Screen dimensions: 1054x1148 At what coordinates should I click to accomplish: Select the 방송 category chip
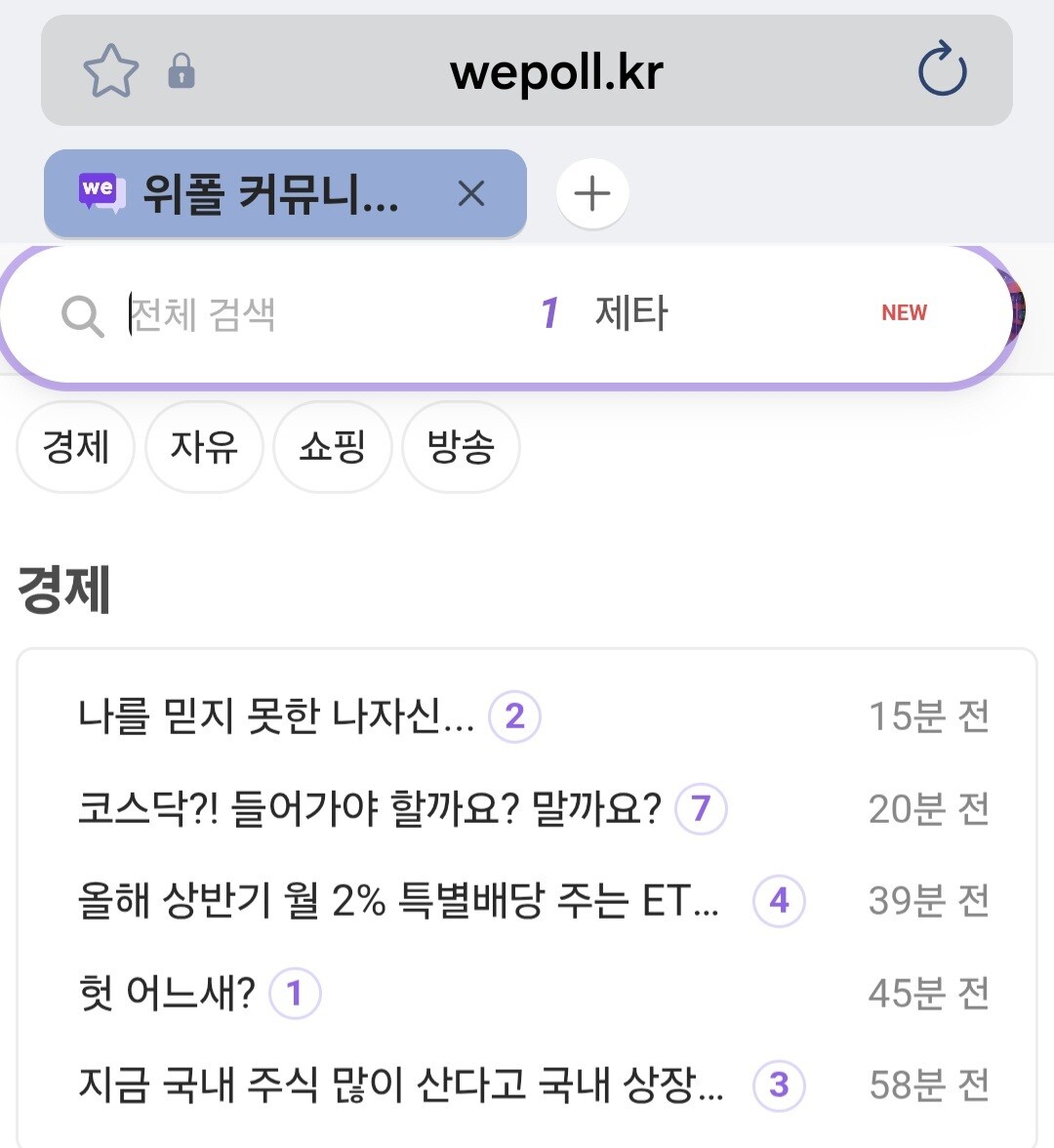point(461,447)
